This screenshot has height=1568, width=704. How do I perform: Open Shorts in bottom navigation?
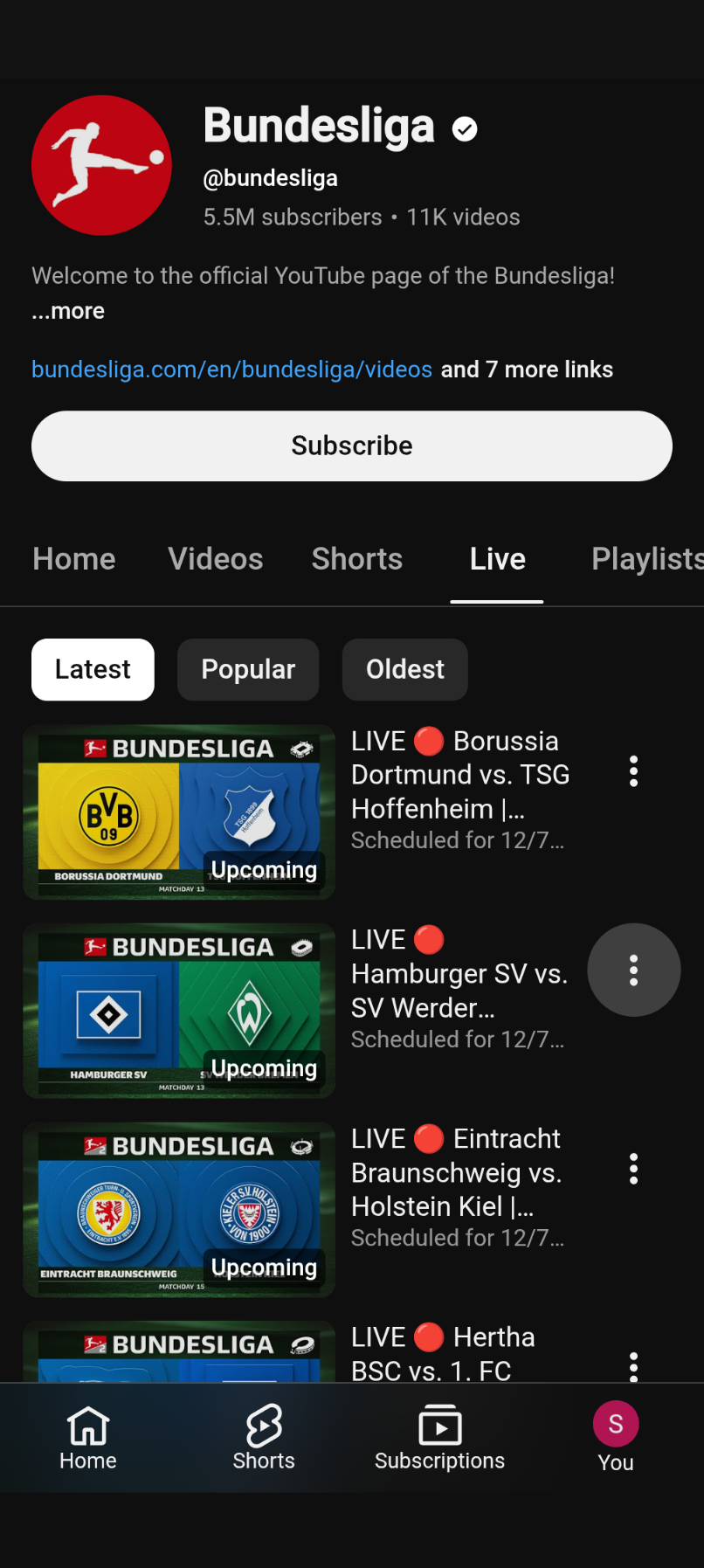(x=264, y=1437)
